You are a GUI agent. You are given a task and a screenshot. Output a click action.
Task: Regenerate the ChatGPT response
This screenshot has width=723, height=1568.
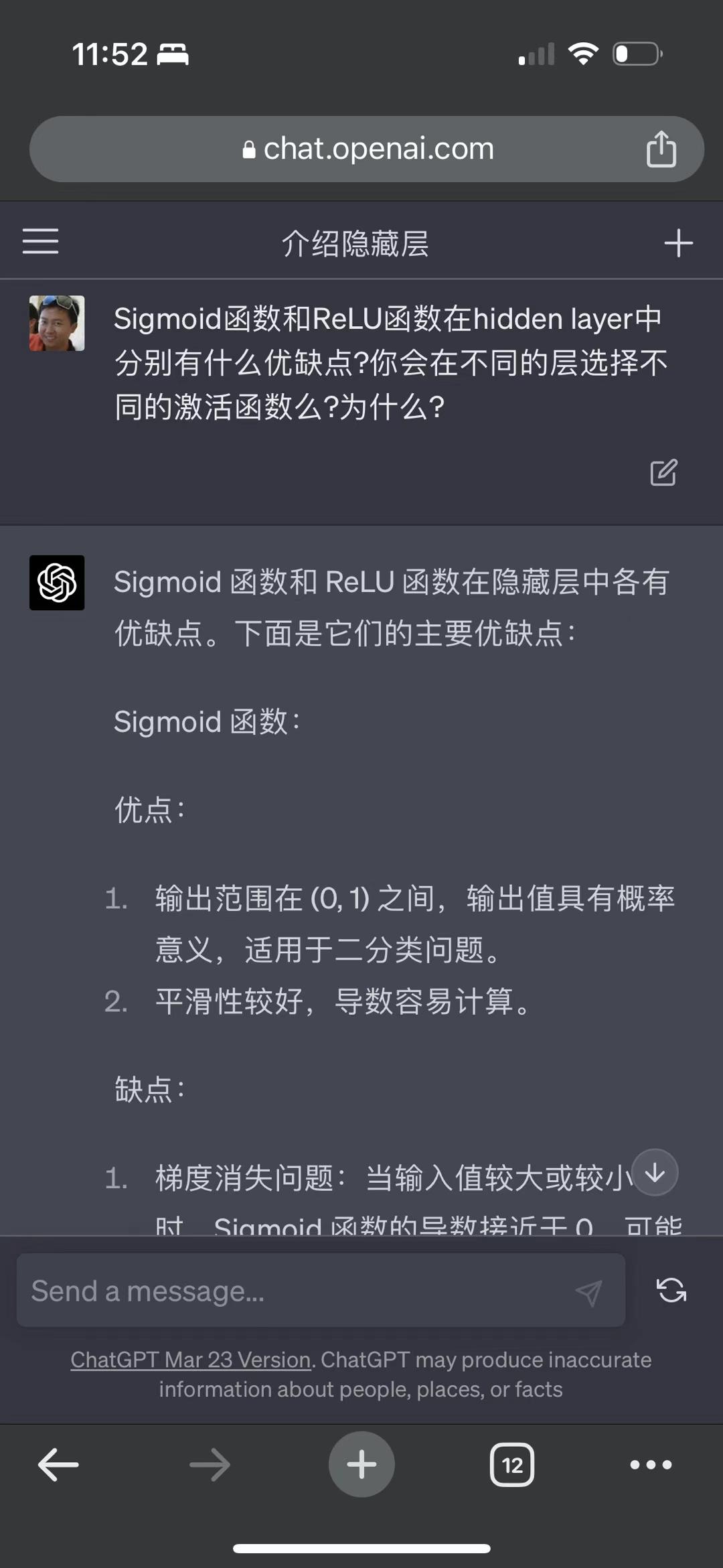[x=671, y=1290]
